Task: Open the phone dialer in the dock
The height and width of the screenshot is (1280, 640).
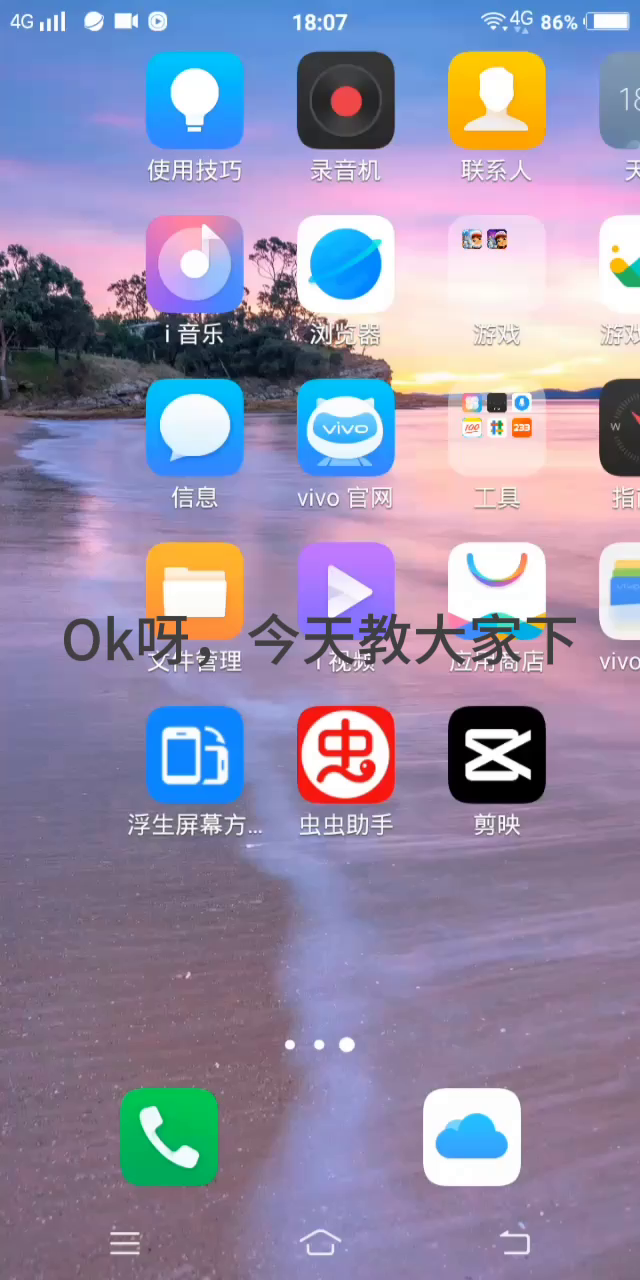Action: 169,1137
